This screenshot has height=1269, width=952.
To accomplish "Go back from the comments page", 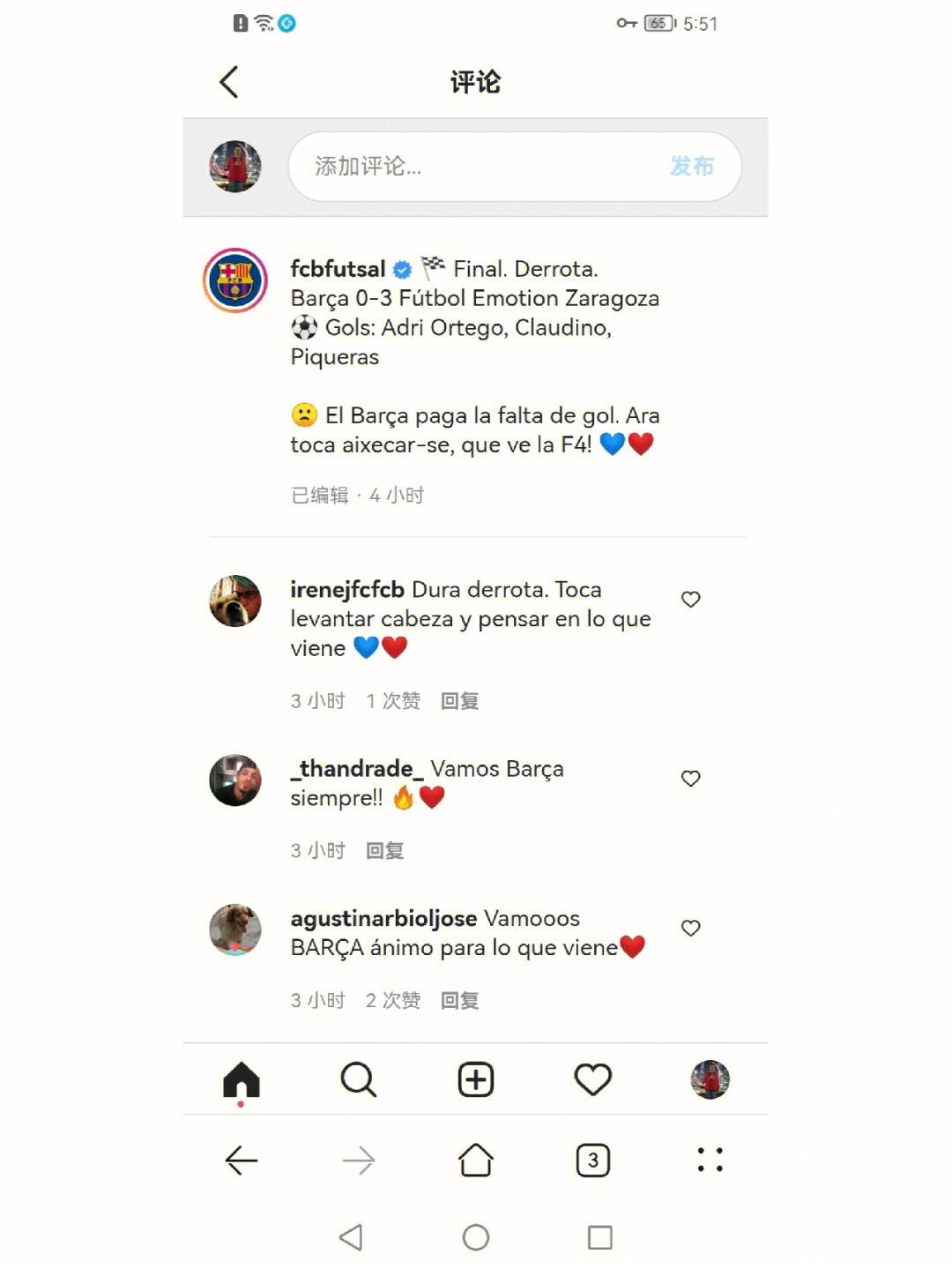I will pos(229,82).
